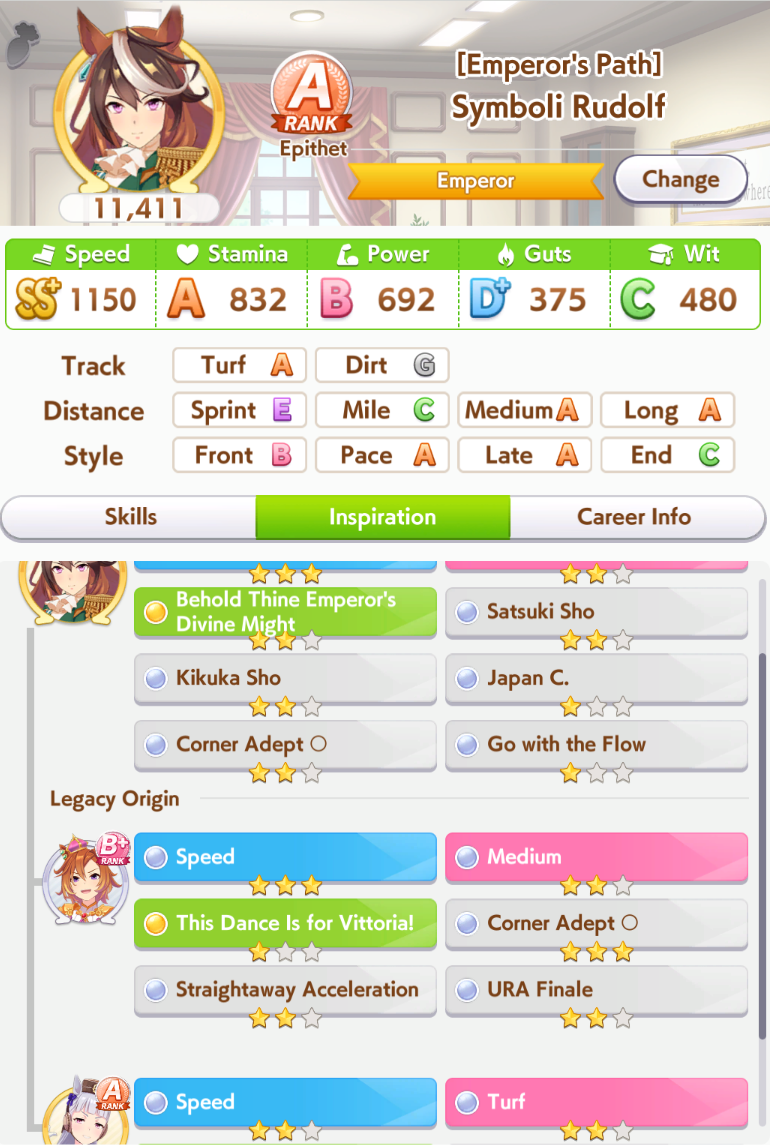Switch to the Skills tab
Image resolution: width=770 pixels, height=1145 pixels.
click(130, 517)
